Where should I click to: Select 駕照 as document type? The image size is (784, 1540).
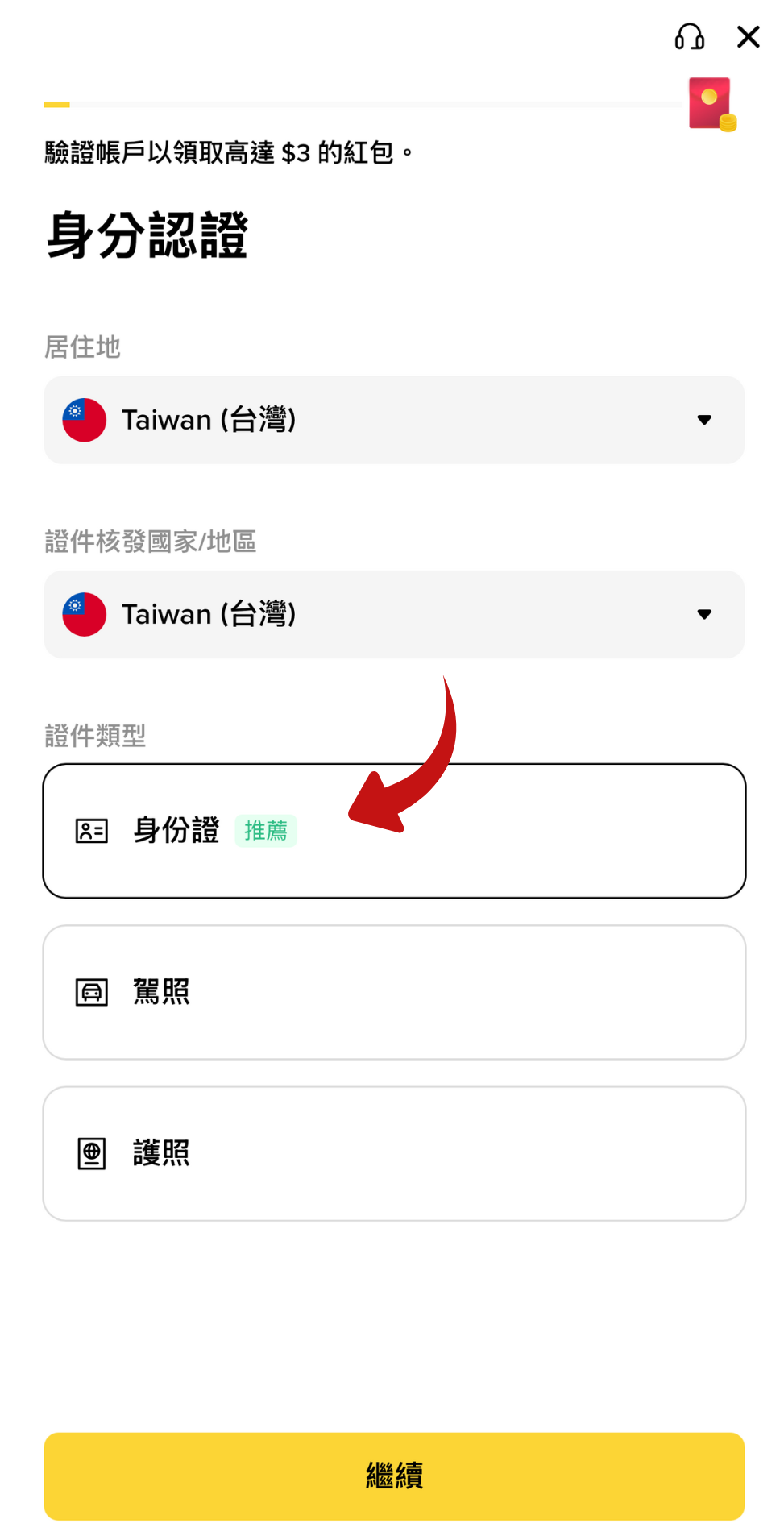(x=394, y=992)
